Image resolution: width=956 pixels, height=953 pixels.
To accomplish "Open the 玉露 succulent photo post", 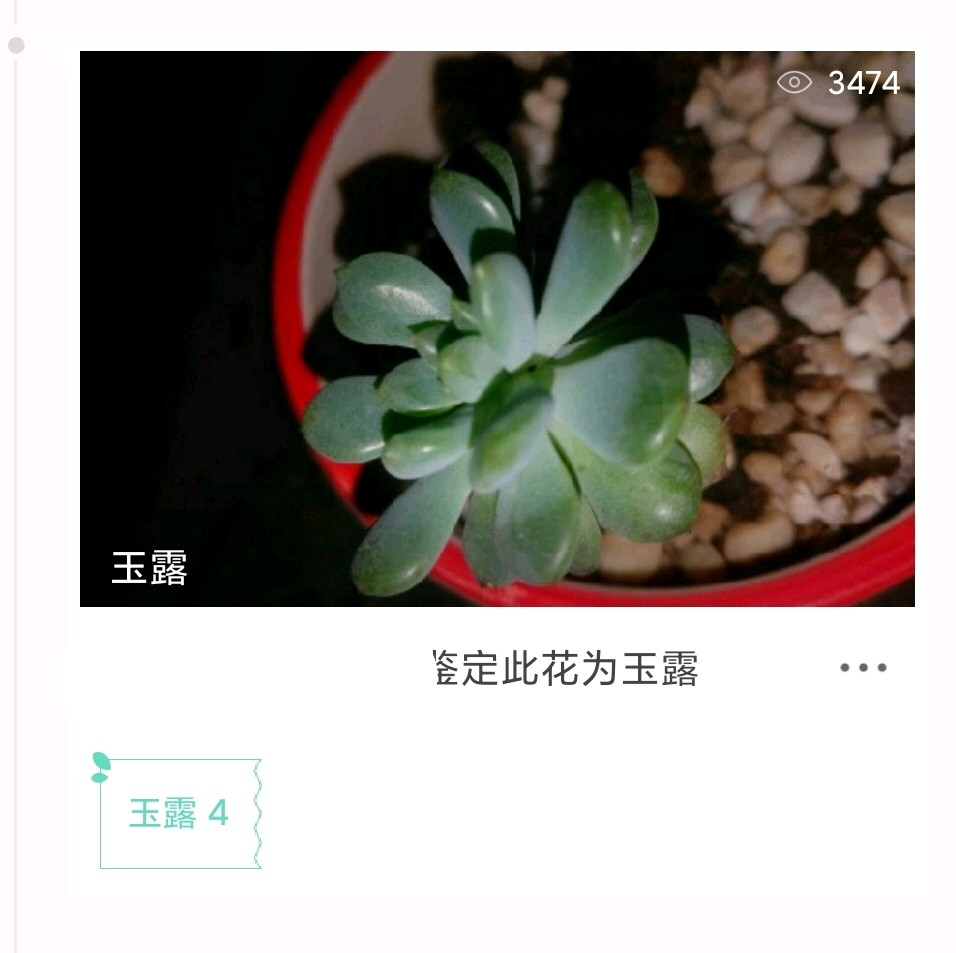I will (497, 329).
